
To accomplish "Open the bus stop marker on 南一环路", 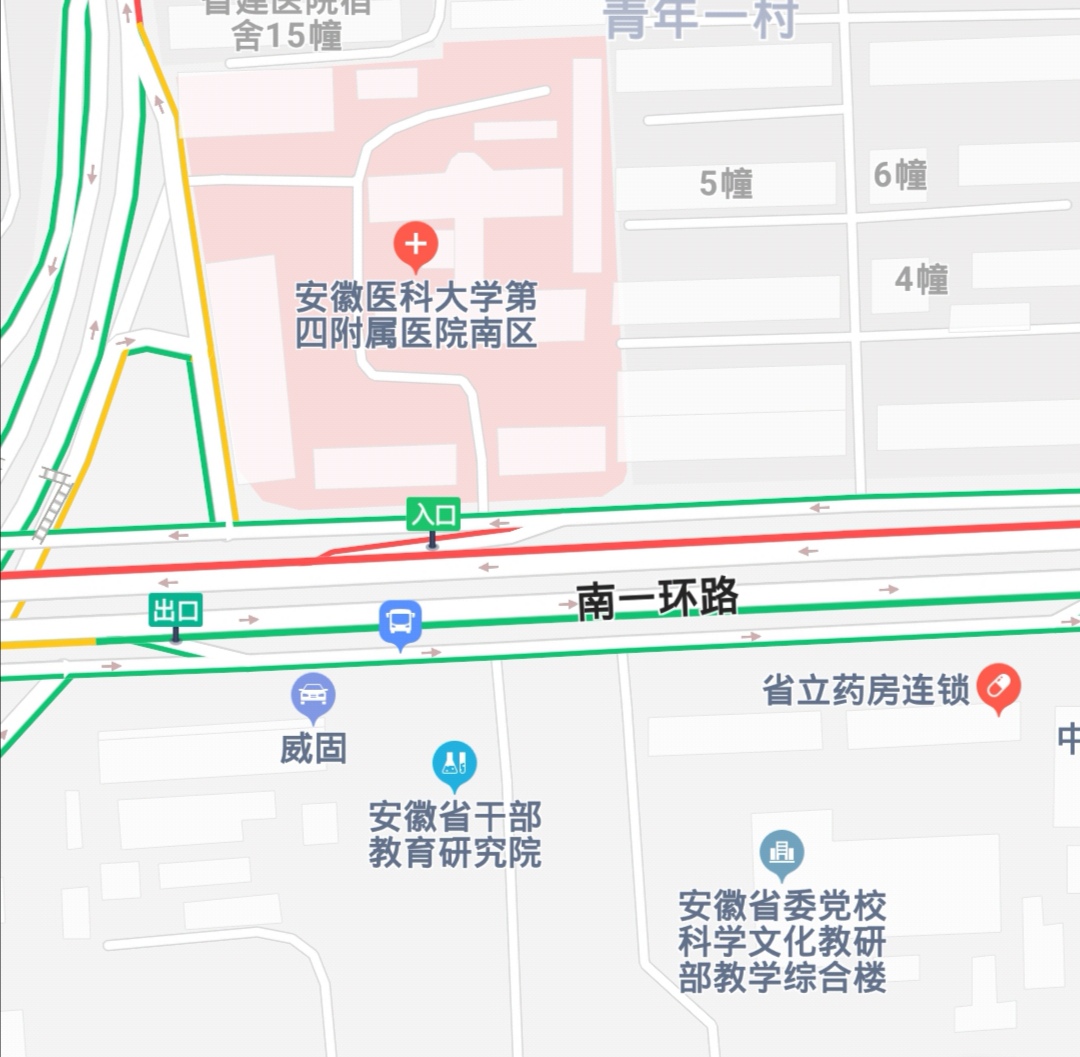I will 400,623.
